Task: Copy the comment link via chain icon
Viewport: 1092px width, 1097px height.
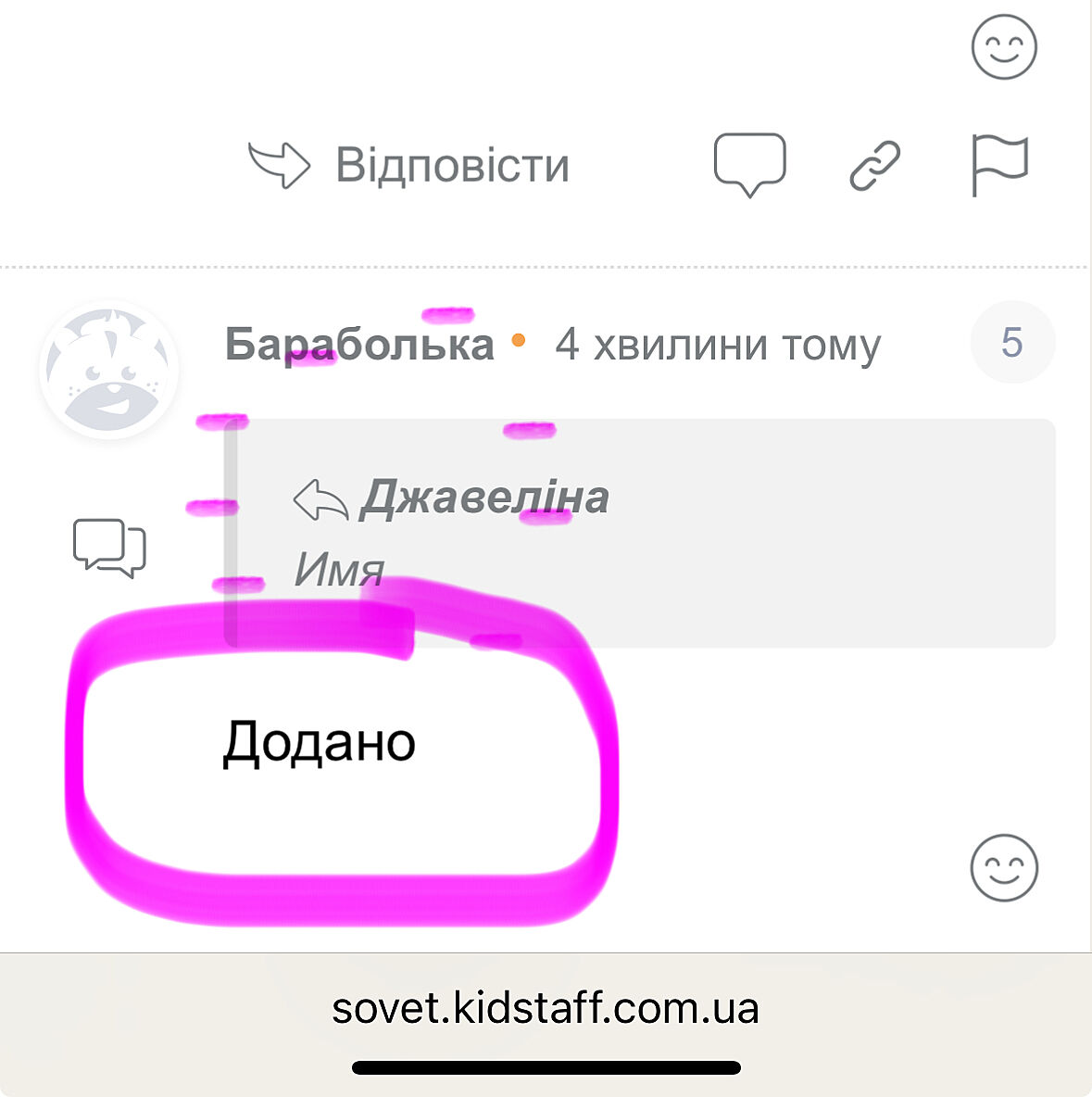Action: tap(874, 165)
